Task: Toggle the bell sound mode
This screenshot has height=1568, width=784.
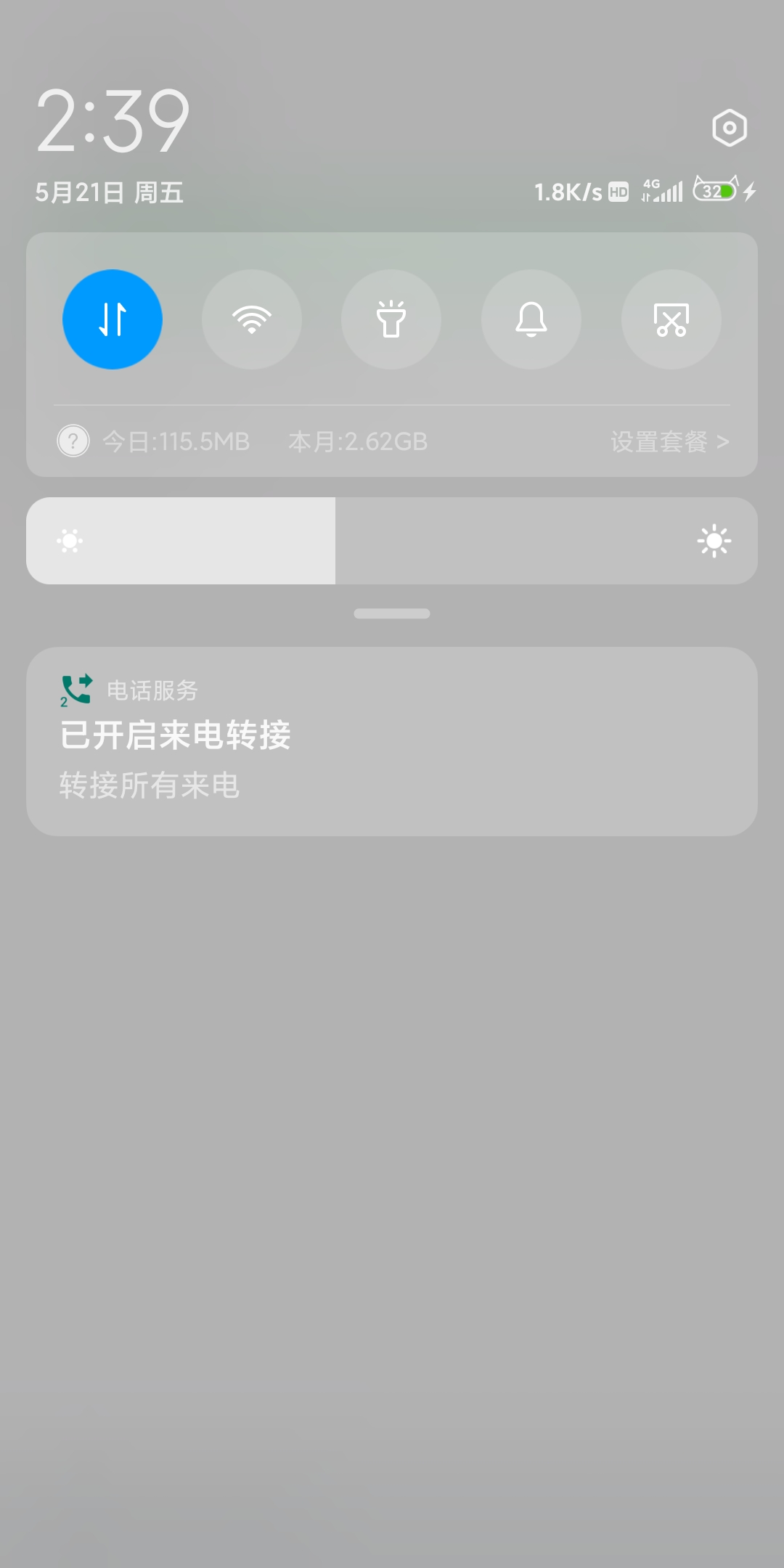Action: pos(531,319)
